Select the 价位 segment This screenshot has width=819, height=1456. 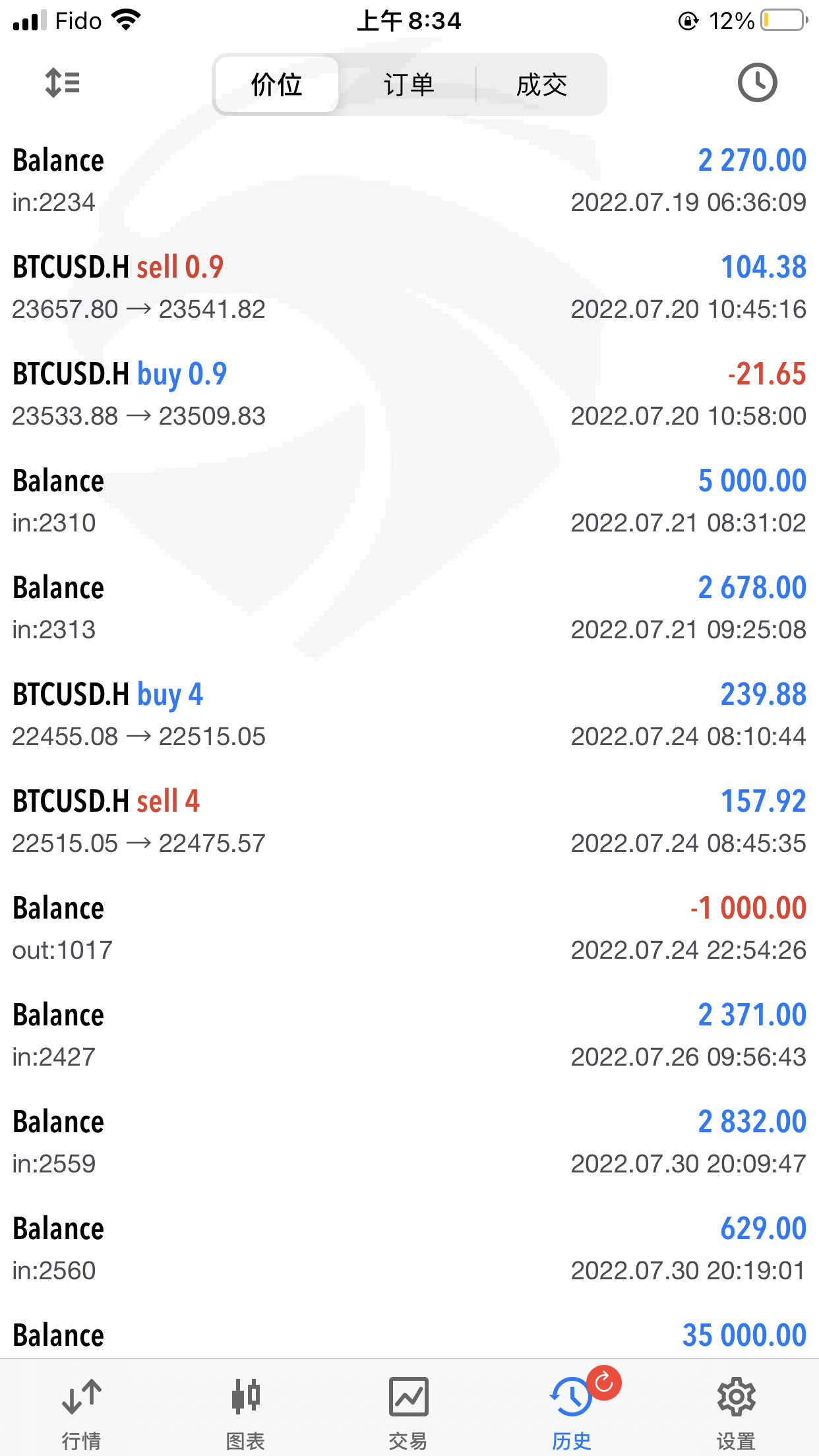click(277, 84)
